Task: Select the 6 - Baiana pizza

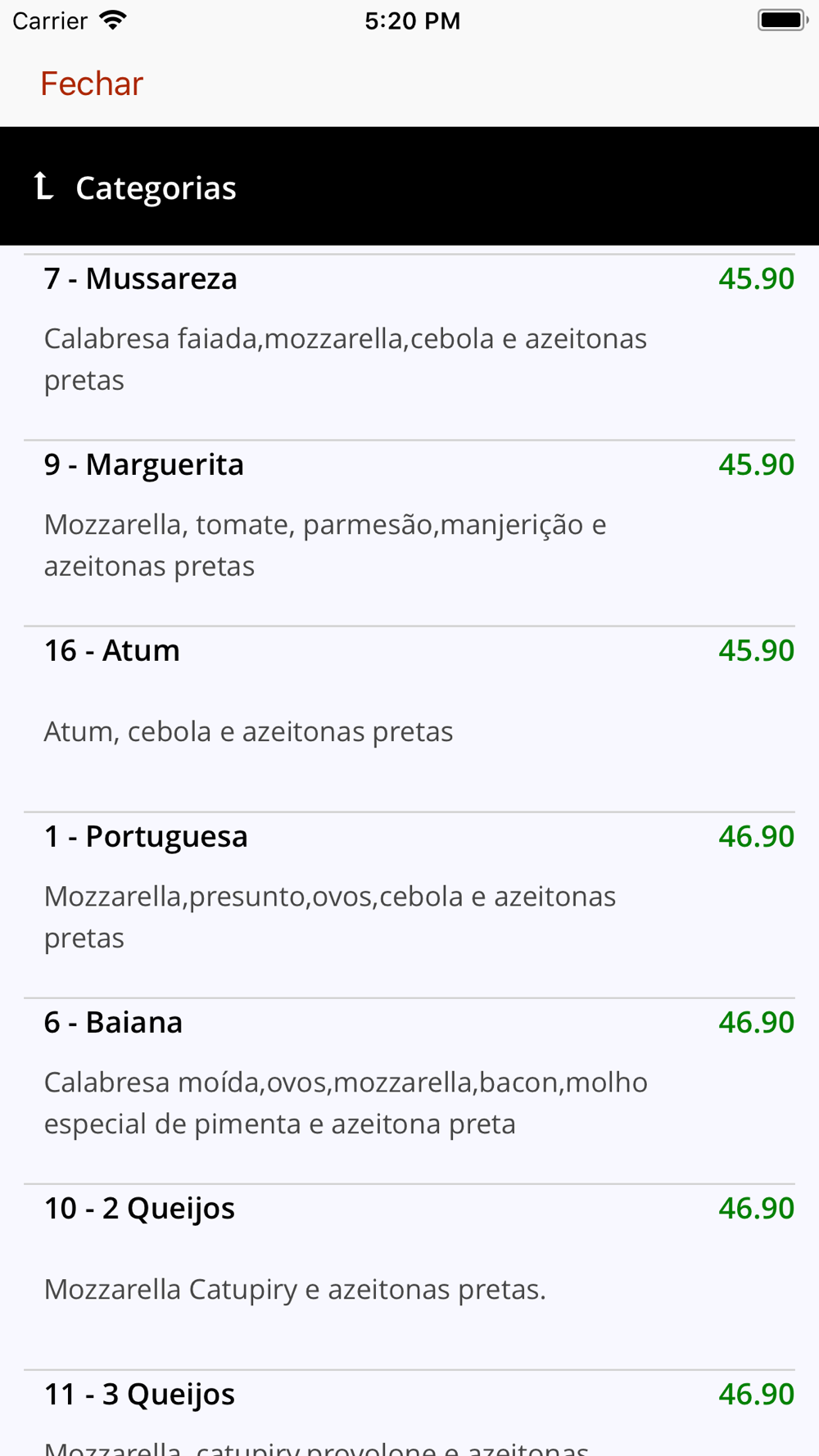Action: (409, 1091)
